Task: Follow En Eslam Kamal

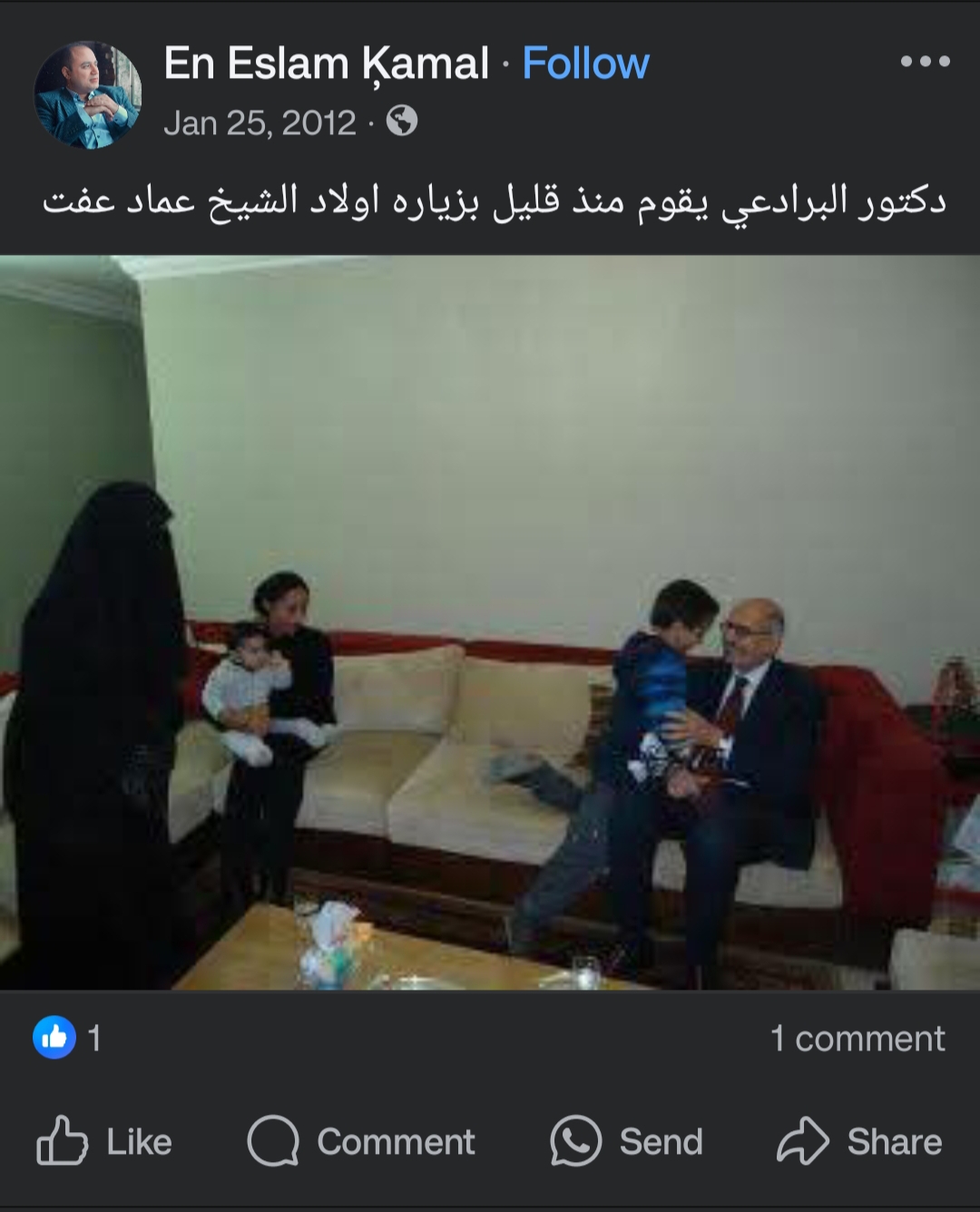Action: click(585, 64)
